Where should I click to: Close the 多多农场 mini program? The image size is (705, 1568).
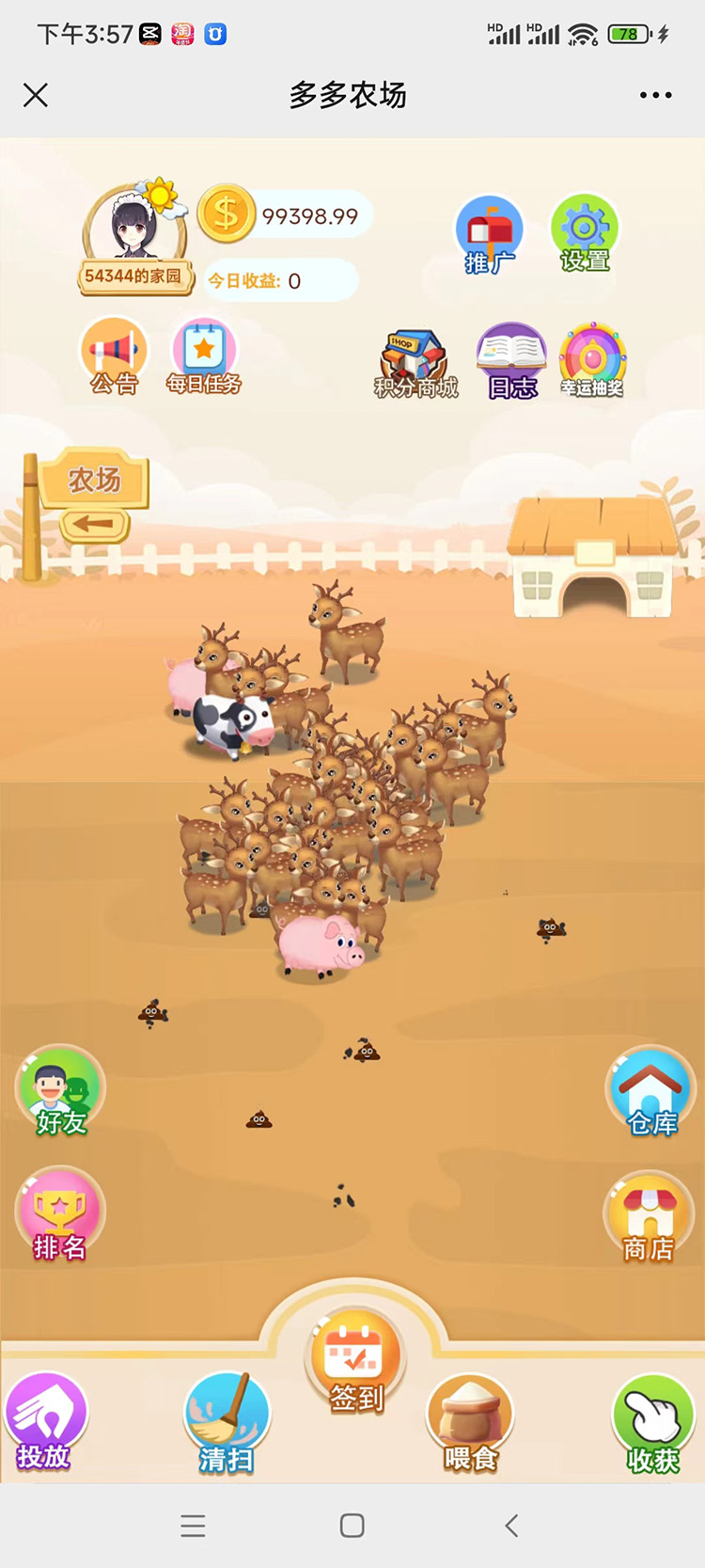pos(36,95)
